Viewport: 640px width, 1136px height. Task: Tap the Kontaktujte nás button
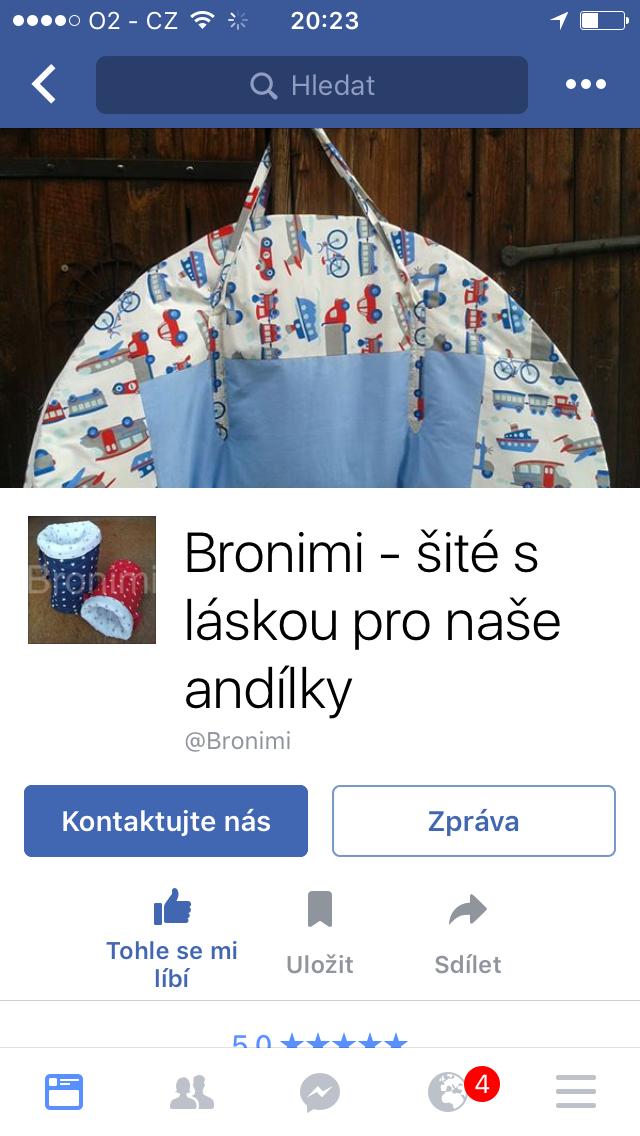pyautogui.click(x=166, y=821)
